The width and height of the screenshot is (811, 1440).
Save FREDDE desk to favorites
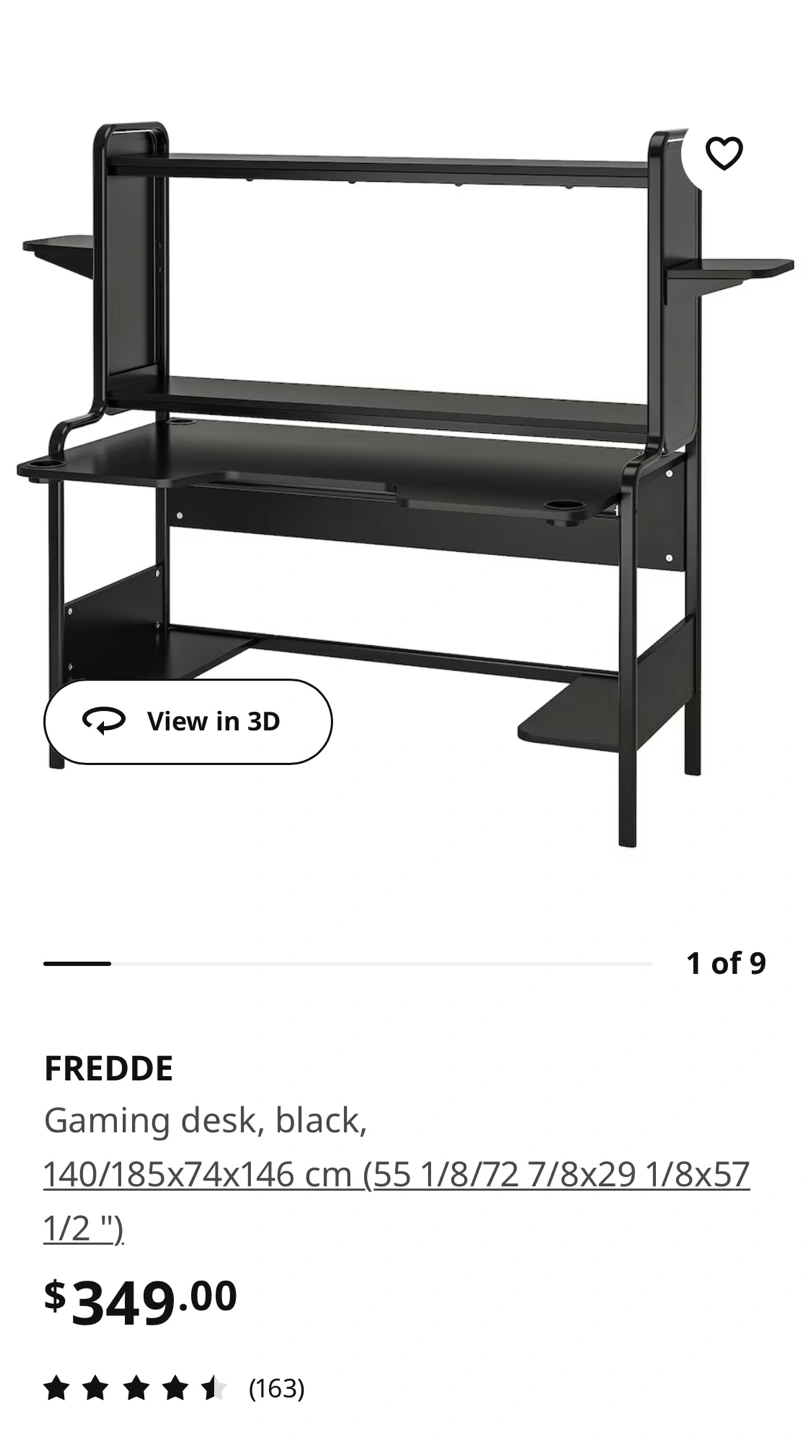[x=724, y=154]
